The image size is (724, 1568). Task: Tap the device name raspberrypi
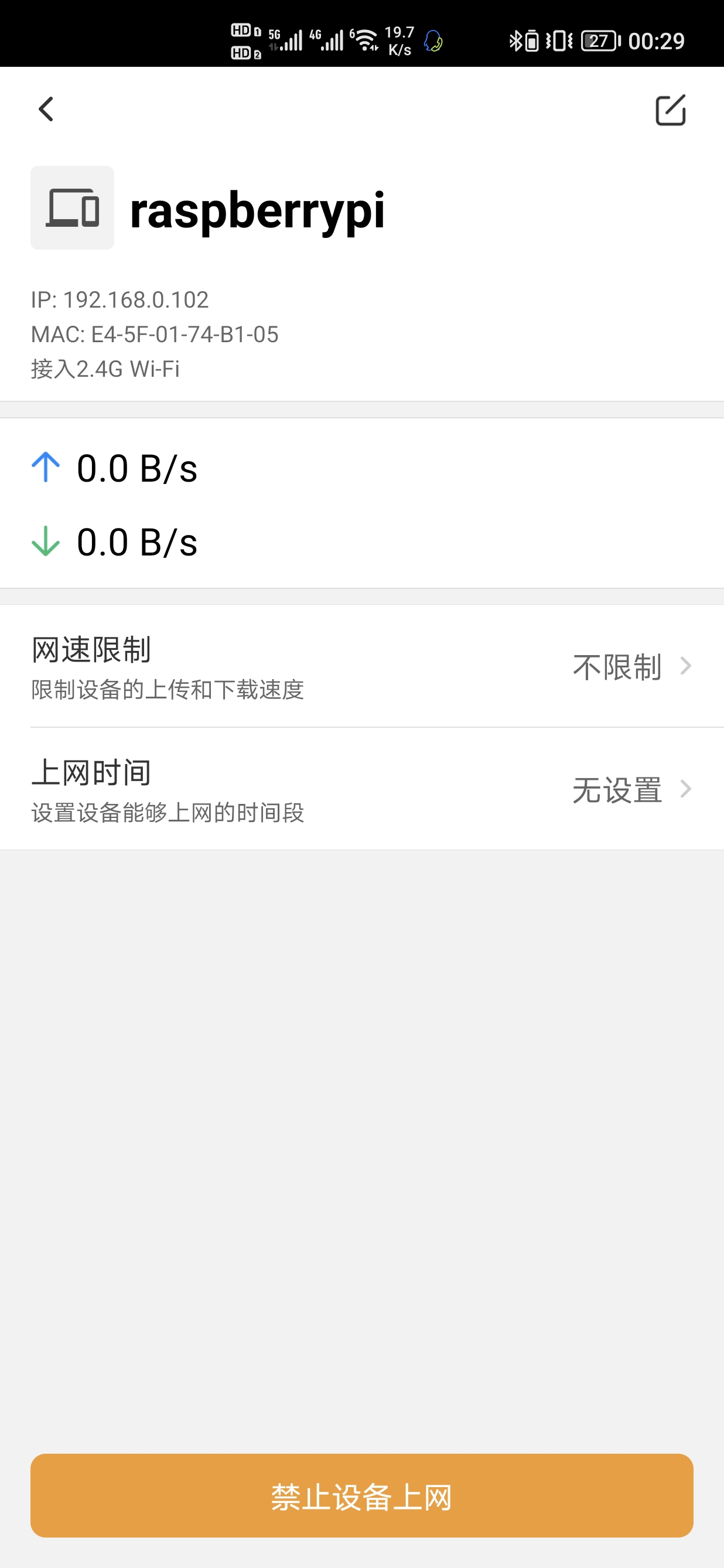pyautogui.click(x=258, y=211)
